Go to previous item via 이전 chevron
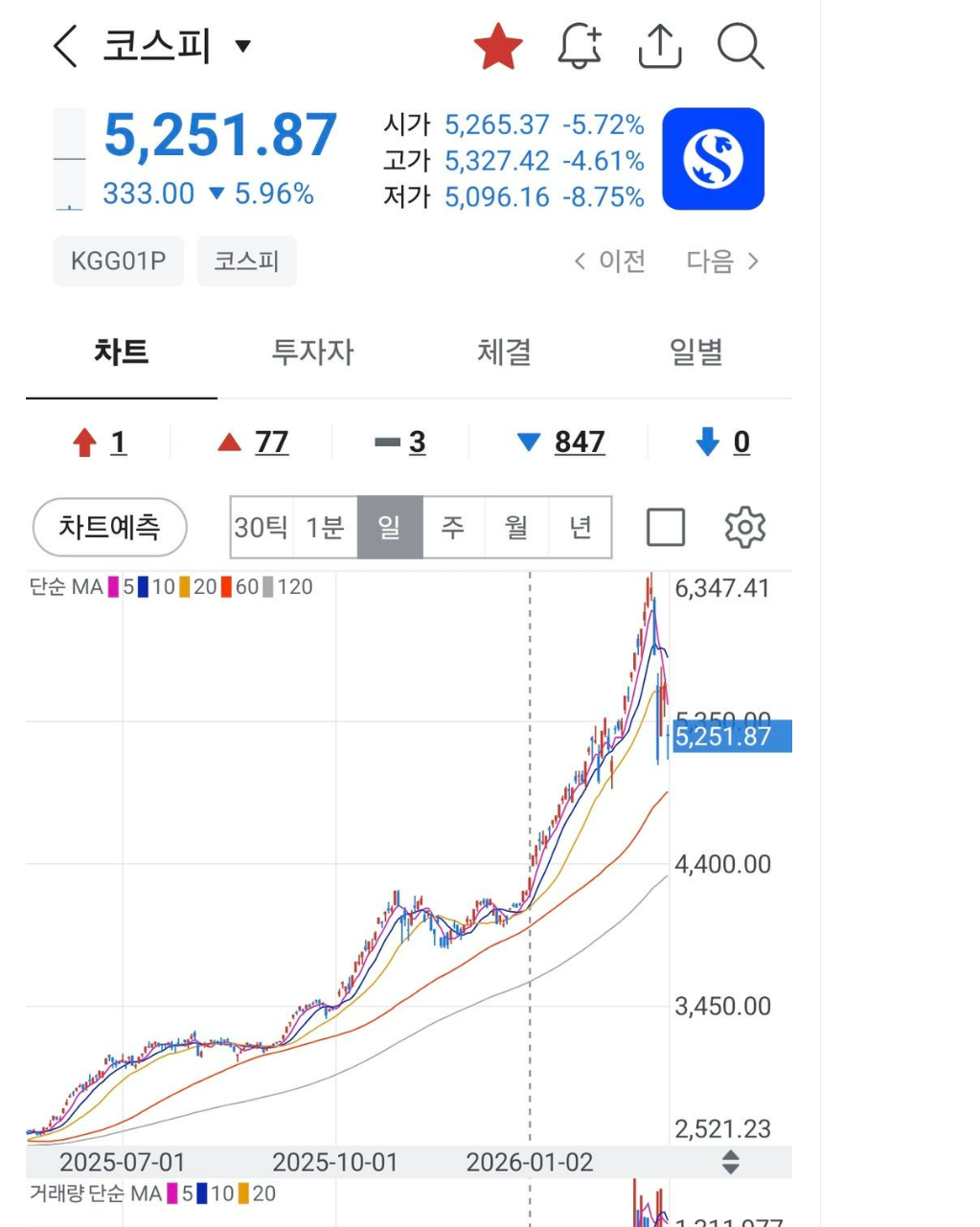Image resolution: width=980 pixels, height=1227 pixels. [x=610, y=261]
